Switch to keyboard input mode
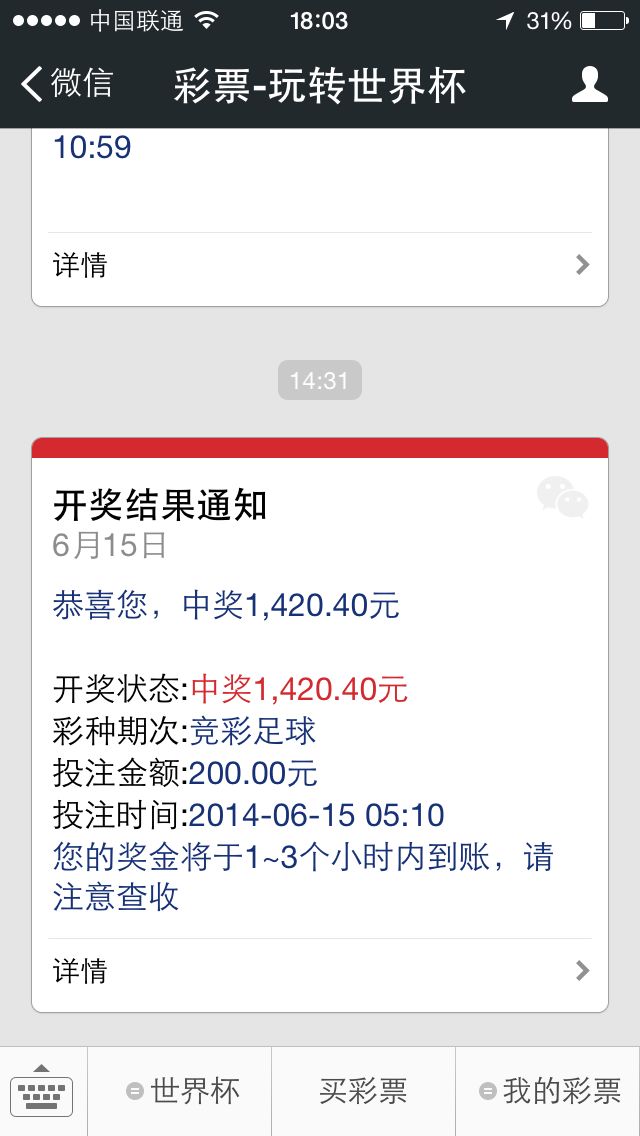Viewport: 640px width, 1136px height. tap(43, 1091)
